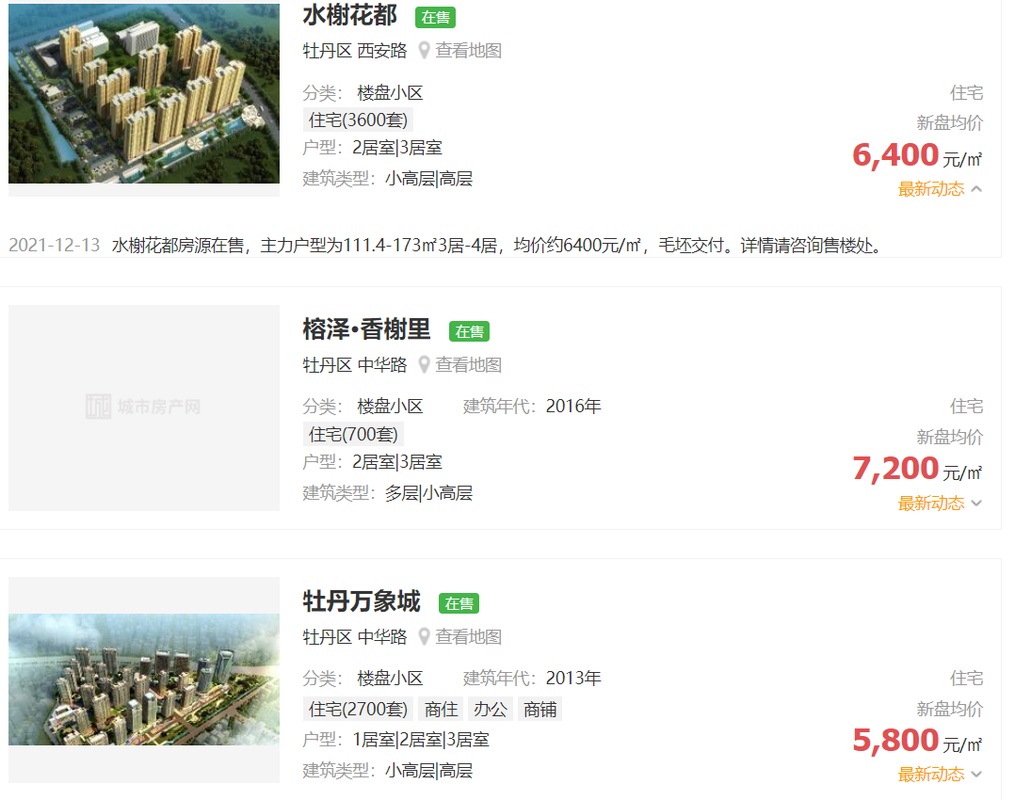Select the 住宅(700套) tag
1031x800 pixels.
tap(353, 434)
